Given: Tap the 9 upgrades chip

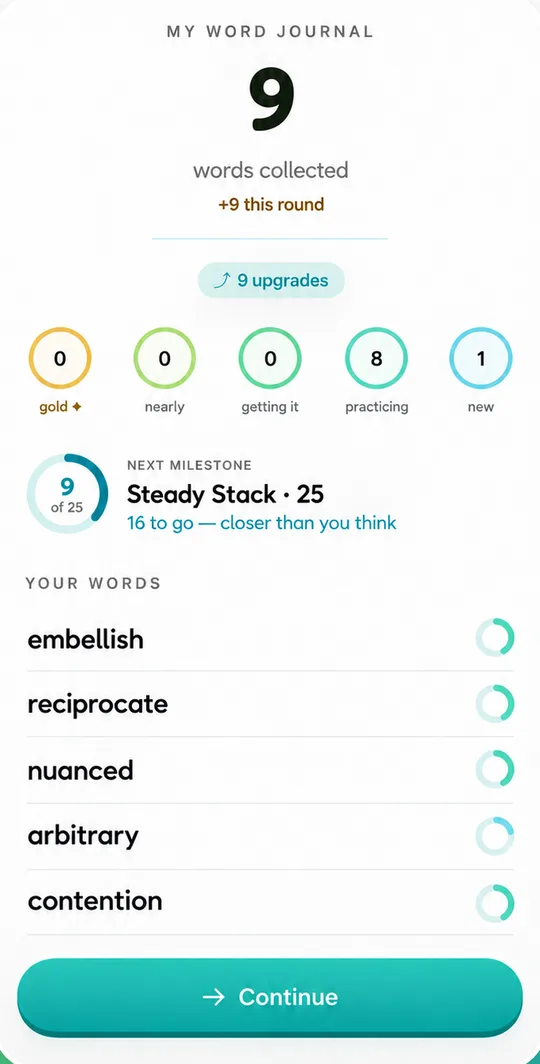Looking at the screenshot, I should 271,280.
